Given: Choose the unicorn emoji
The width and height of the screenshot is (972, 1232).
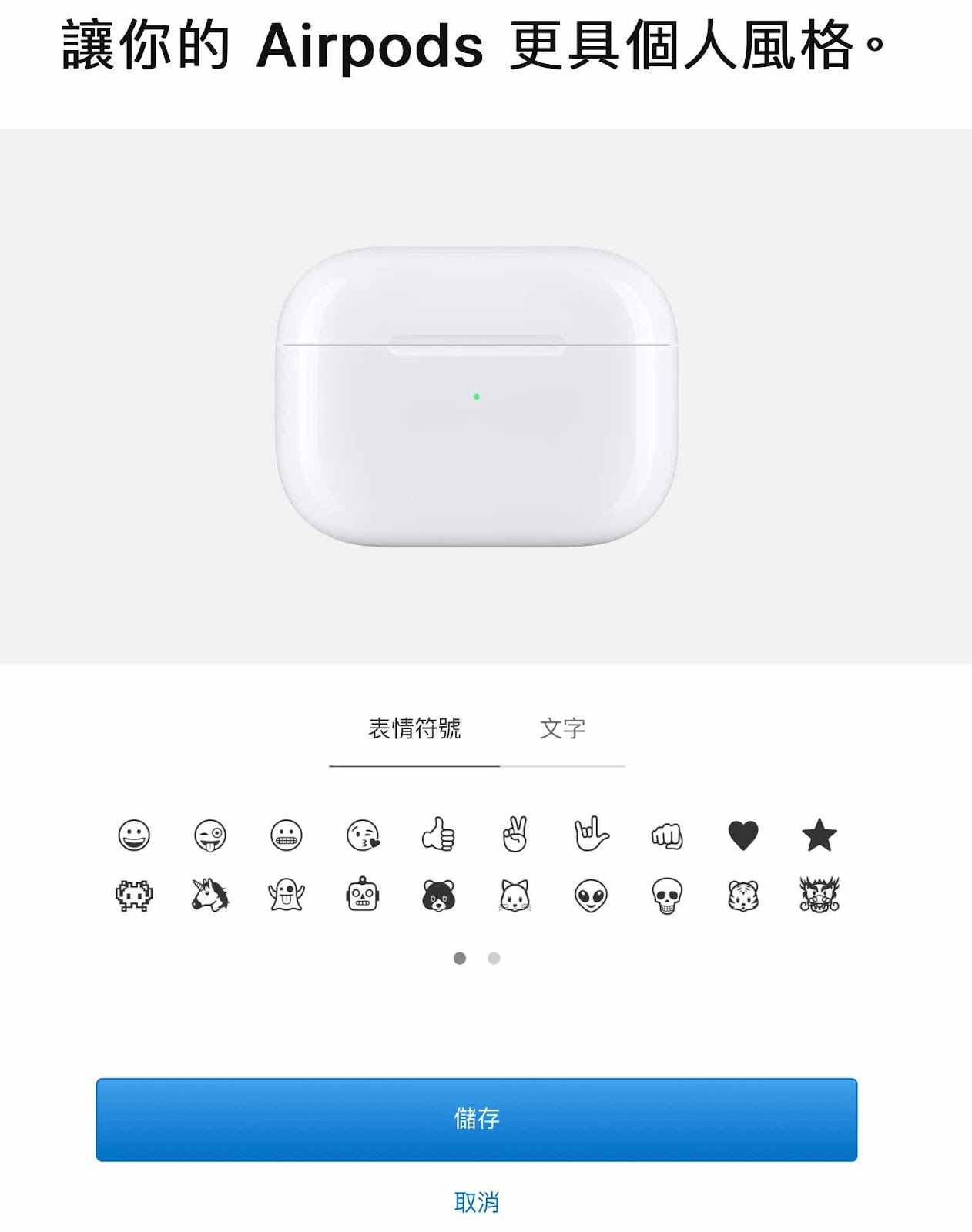Looking at the screenshot, I should [210, 896].
